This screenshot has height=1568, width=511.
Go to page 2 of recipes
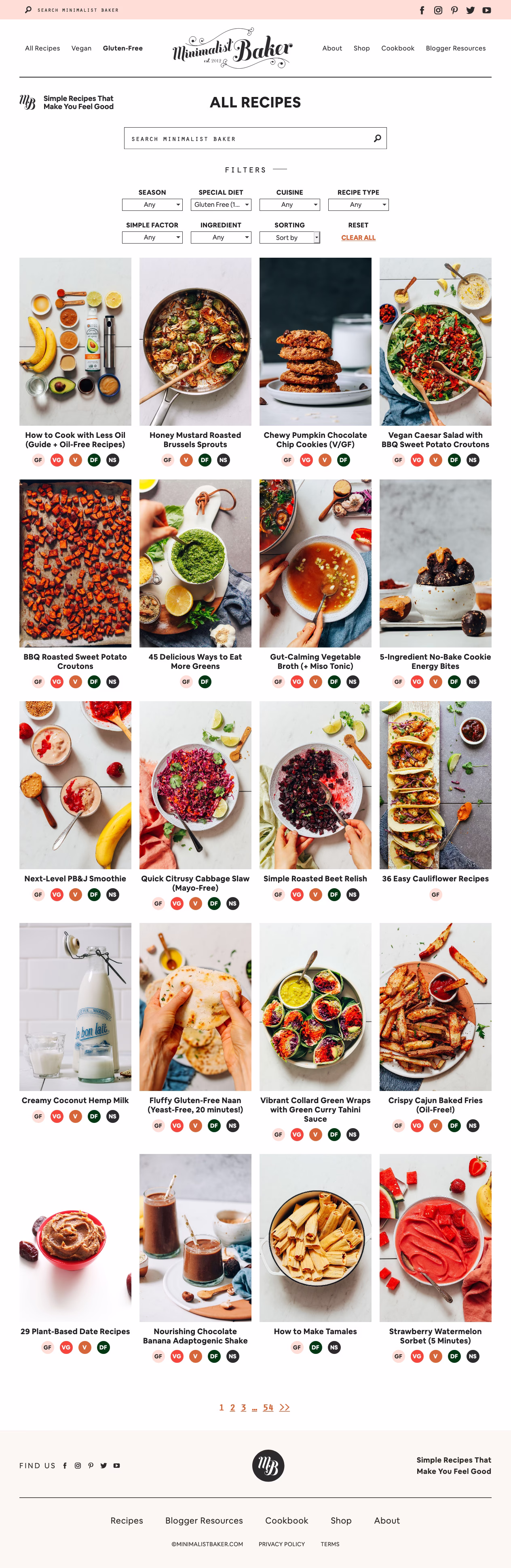233,1407
